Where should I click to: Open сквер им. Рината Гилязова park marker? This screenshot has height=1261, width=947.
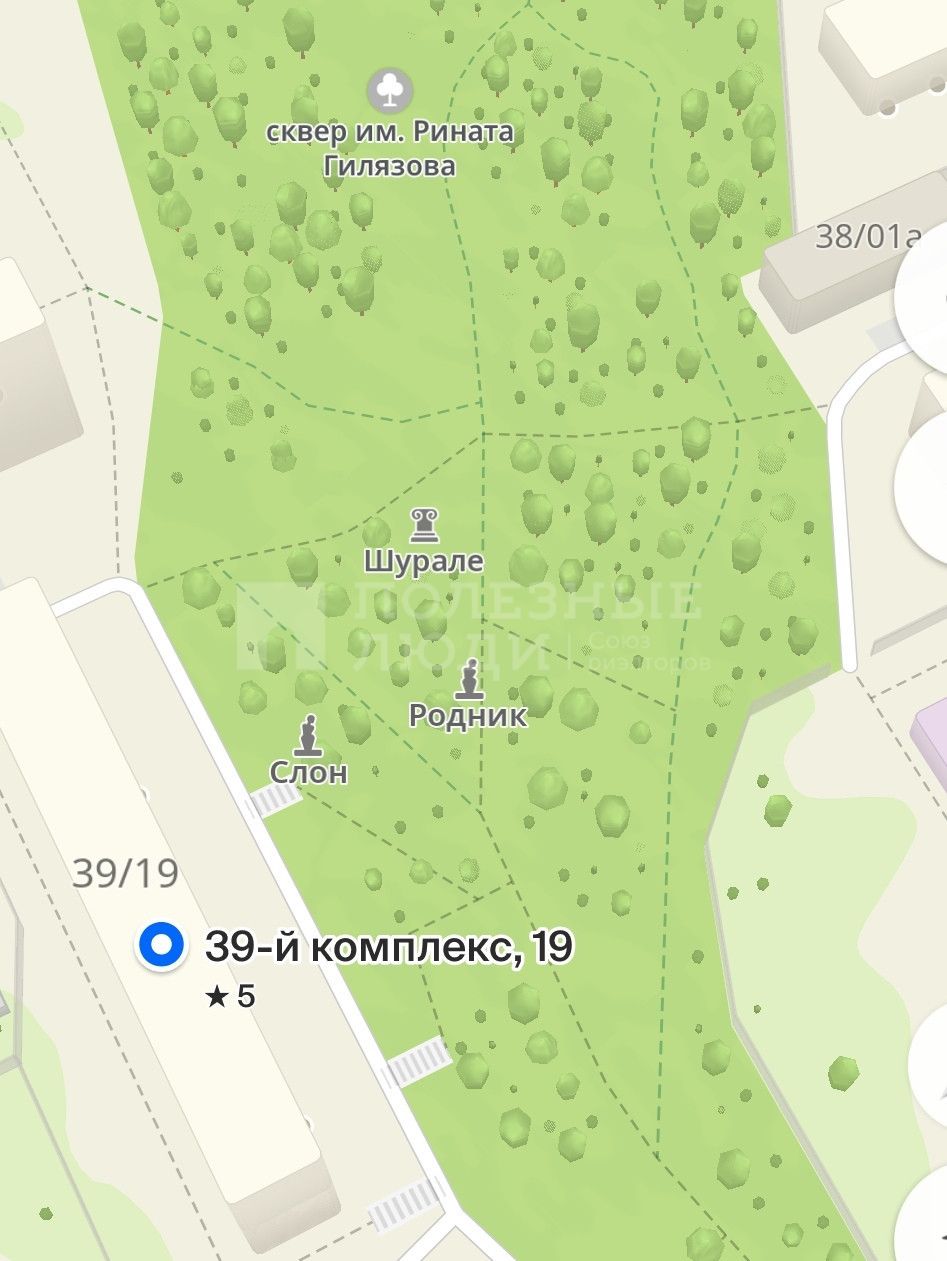click(390, 91)
